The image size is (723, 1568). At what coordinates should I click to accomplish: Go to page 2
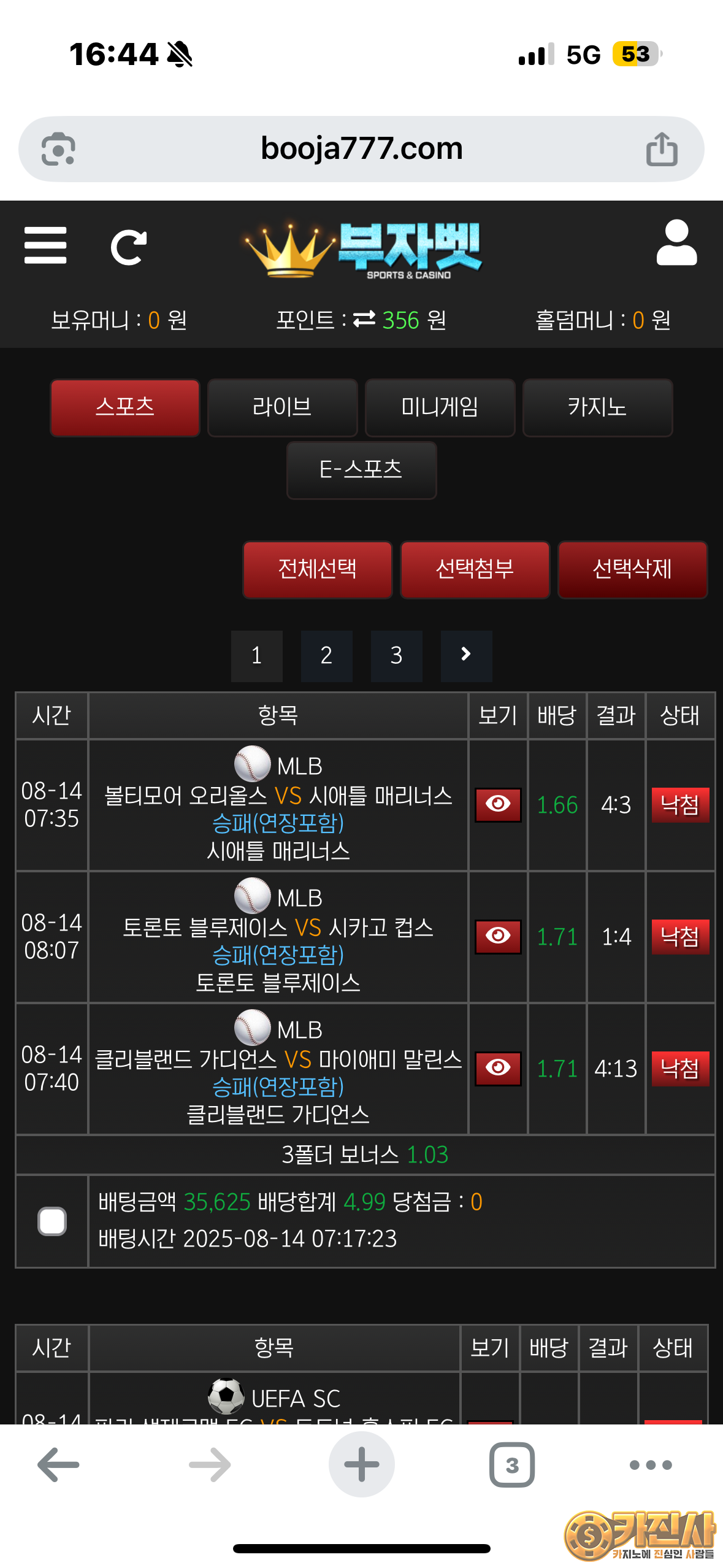coord(326,656)
